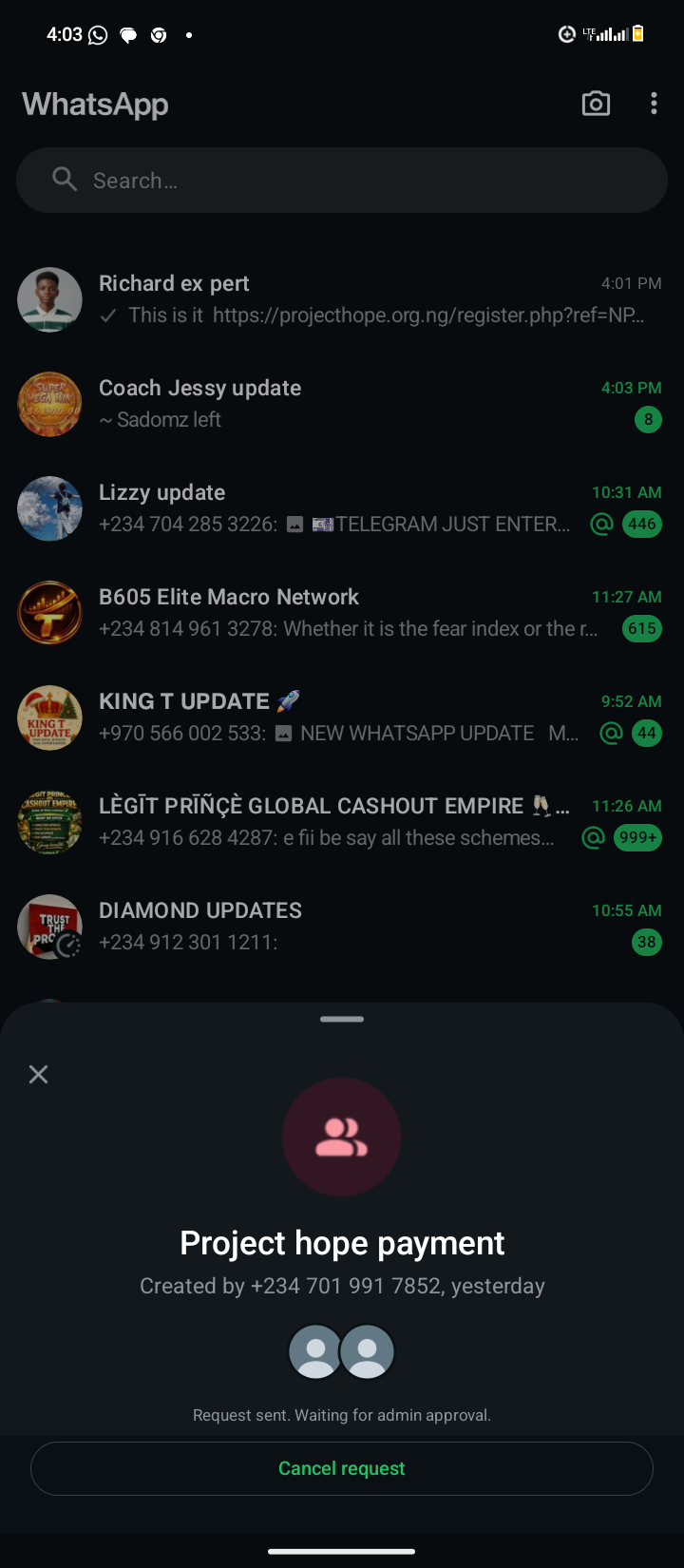Open the overflow menu
The image size is (684, 1568).
(x=654, y=104)
